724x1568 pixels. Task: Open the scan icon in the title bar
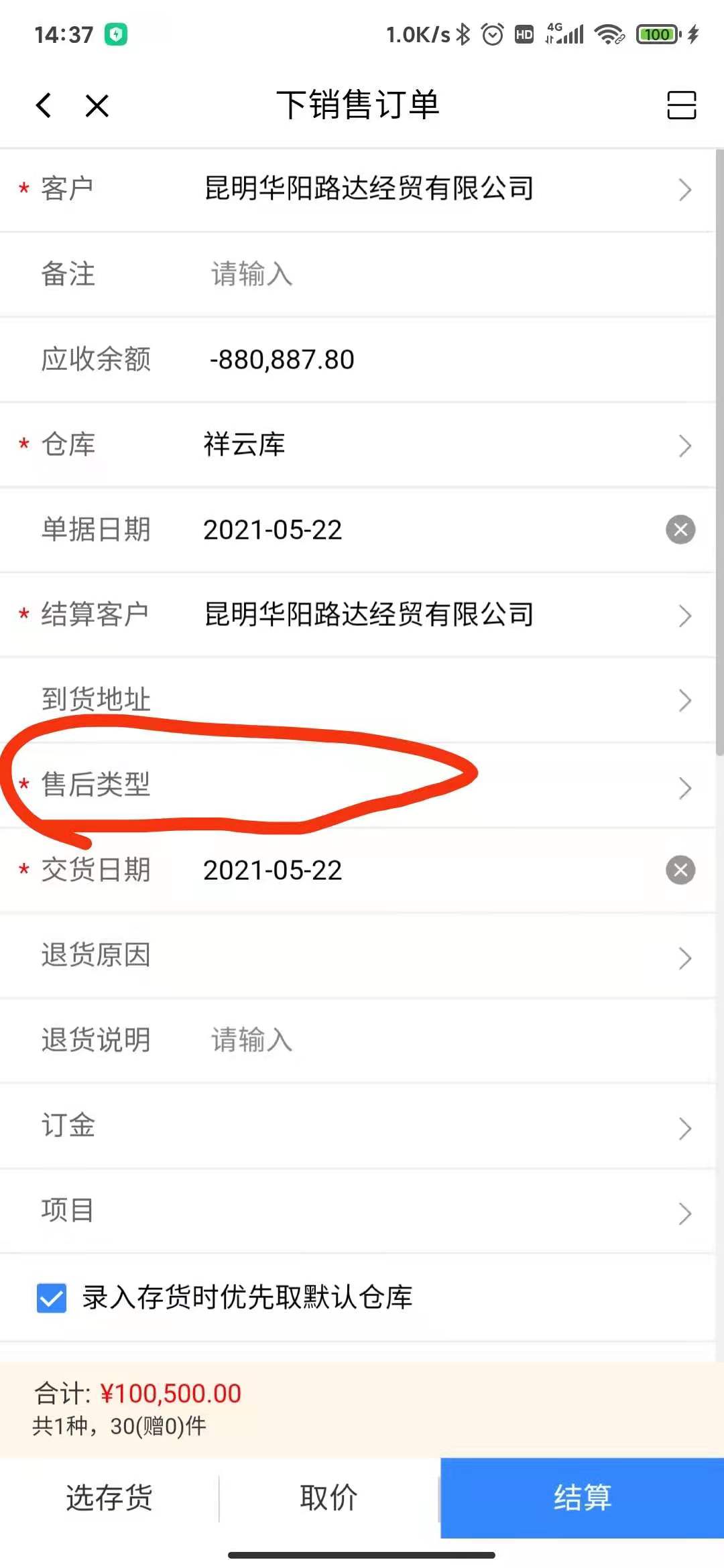click(x=681, y=105)
